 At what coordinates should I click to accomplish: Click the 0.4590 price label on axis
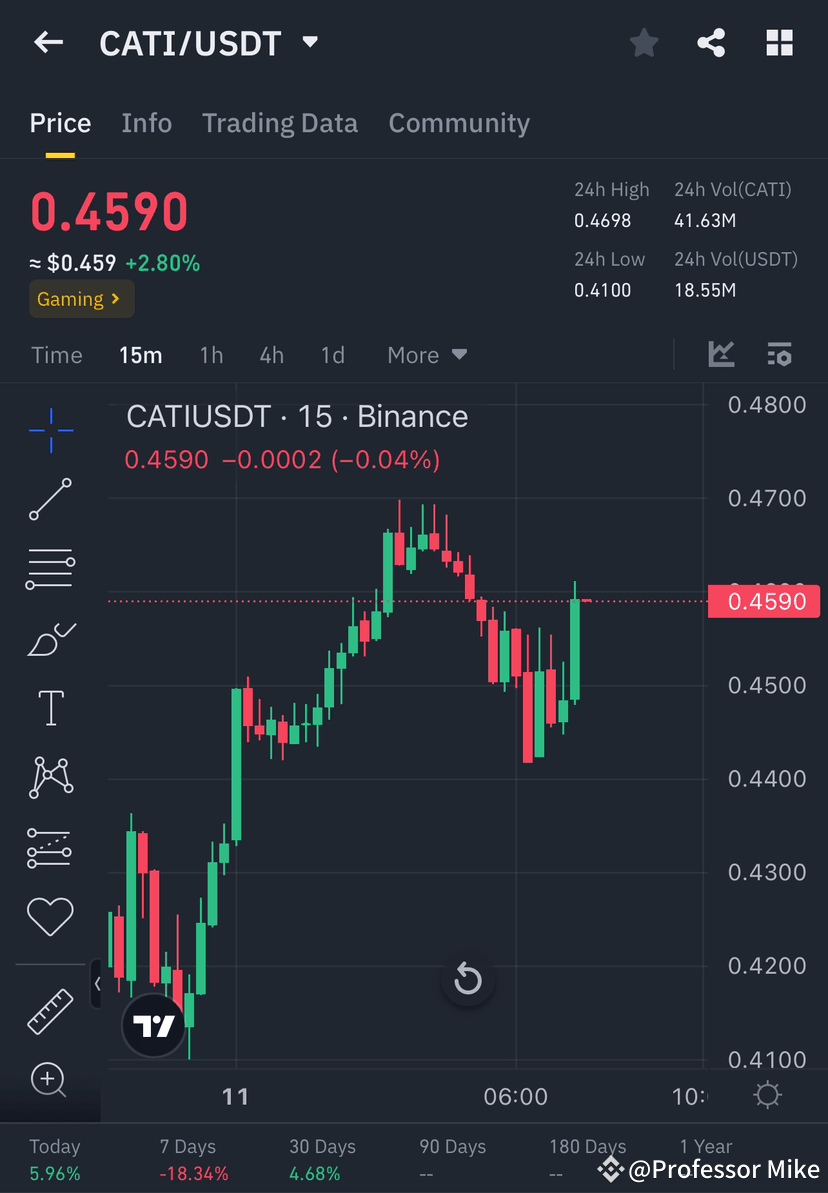[x=764, y=601]
